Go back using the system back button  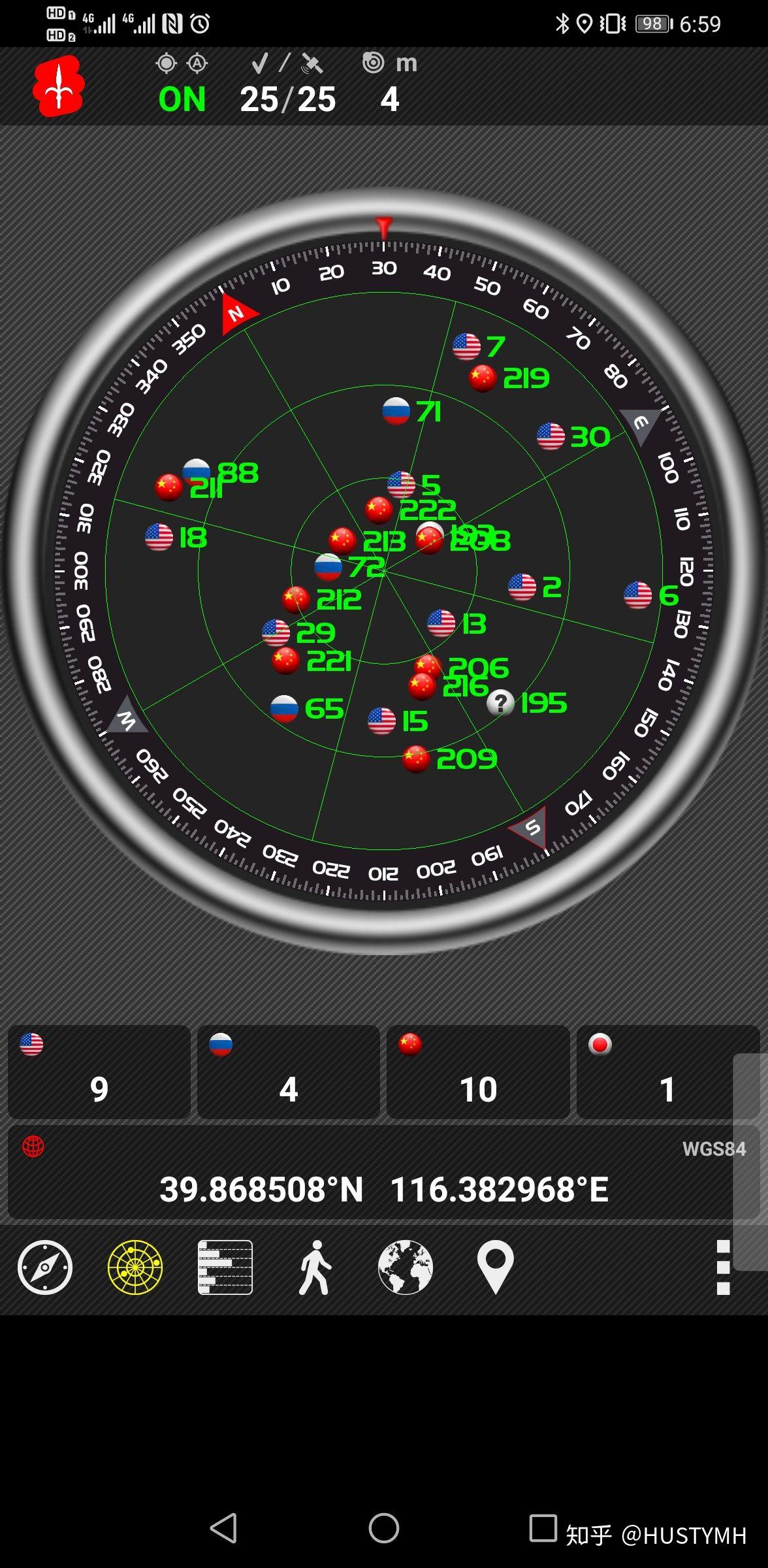223,1528
